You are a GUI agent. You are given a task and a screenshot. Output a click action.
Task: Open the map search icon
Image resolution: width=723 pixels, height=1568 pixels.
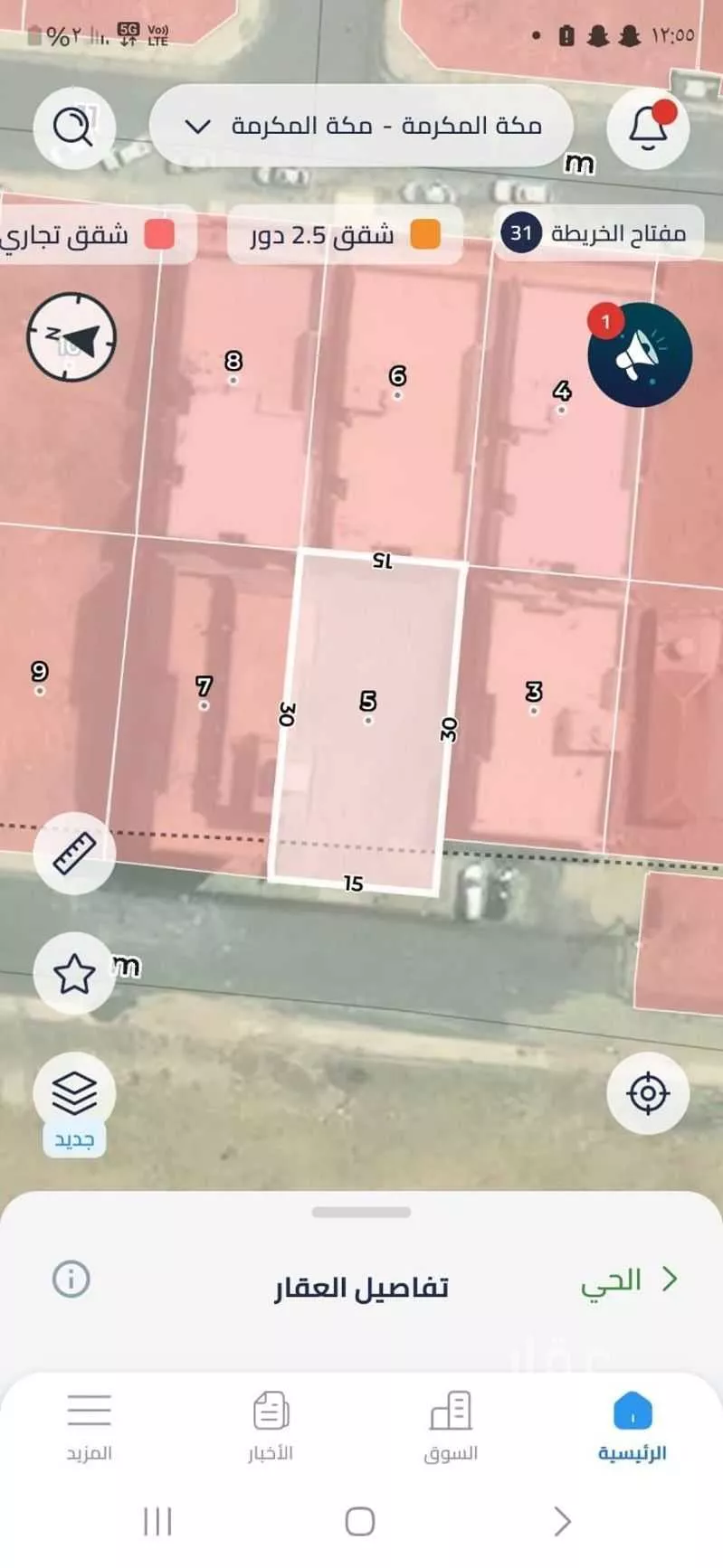coord(74,127)
